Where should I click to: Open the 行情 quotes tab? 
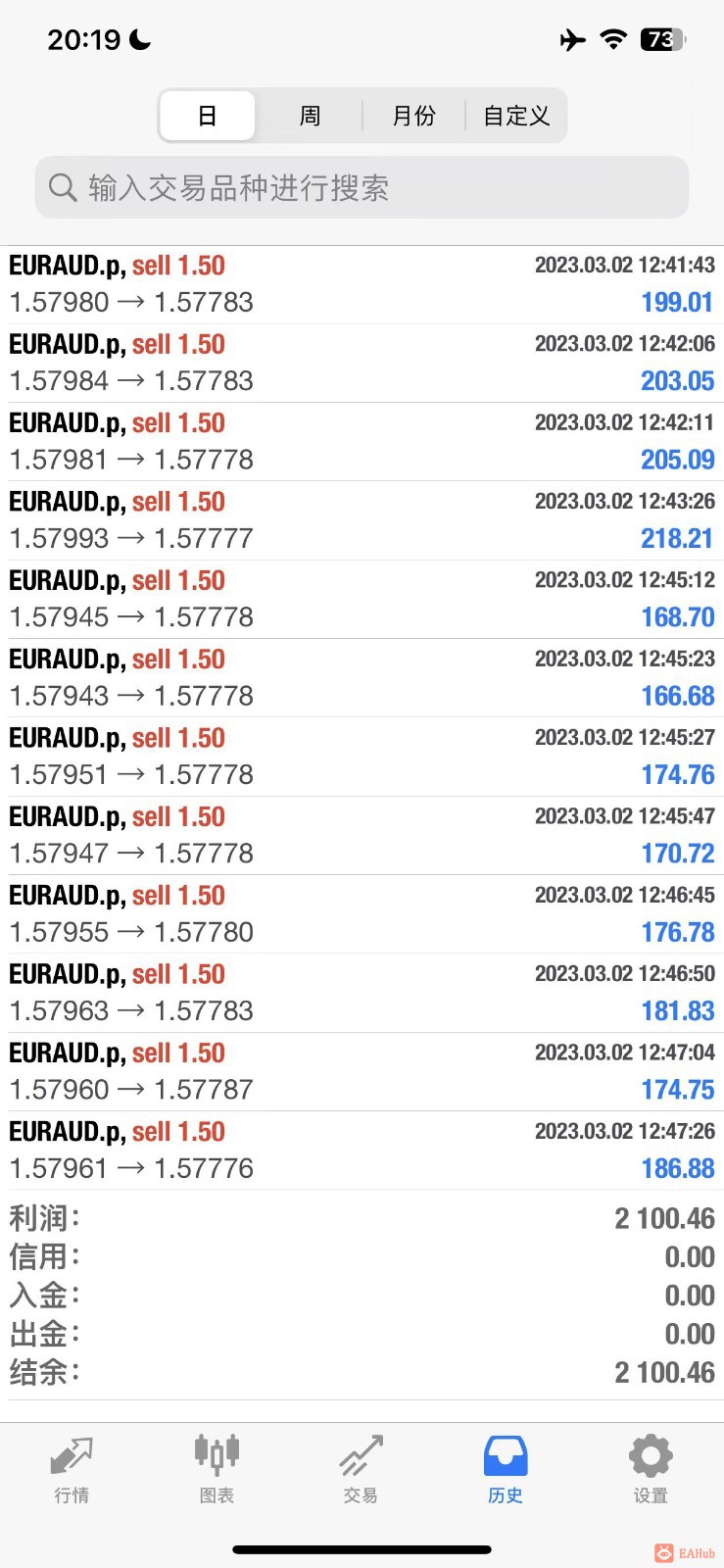point(72,1469)
